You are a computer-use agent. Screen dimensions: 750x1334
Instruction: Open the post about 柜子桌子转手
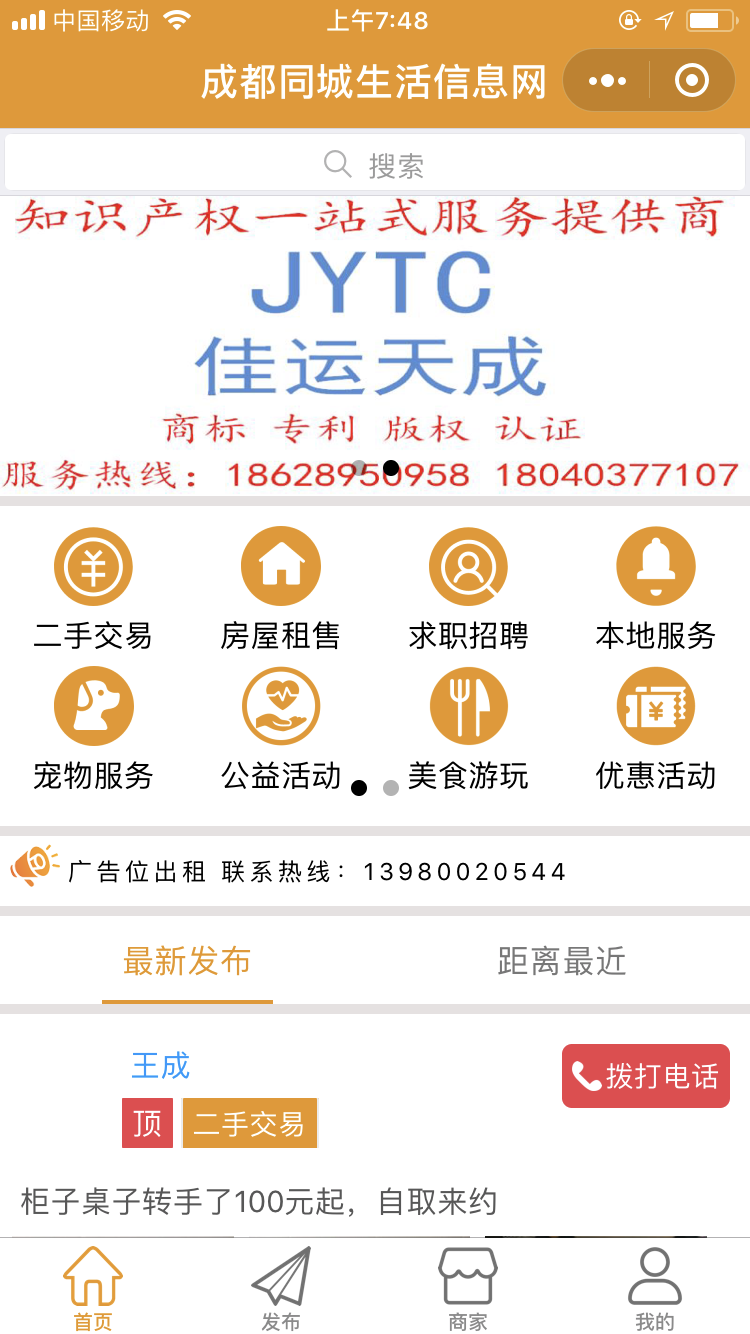[259, 1201]
